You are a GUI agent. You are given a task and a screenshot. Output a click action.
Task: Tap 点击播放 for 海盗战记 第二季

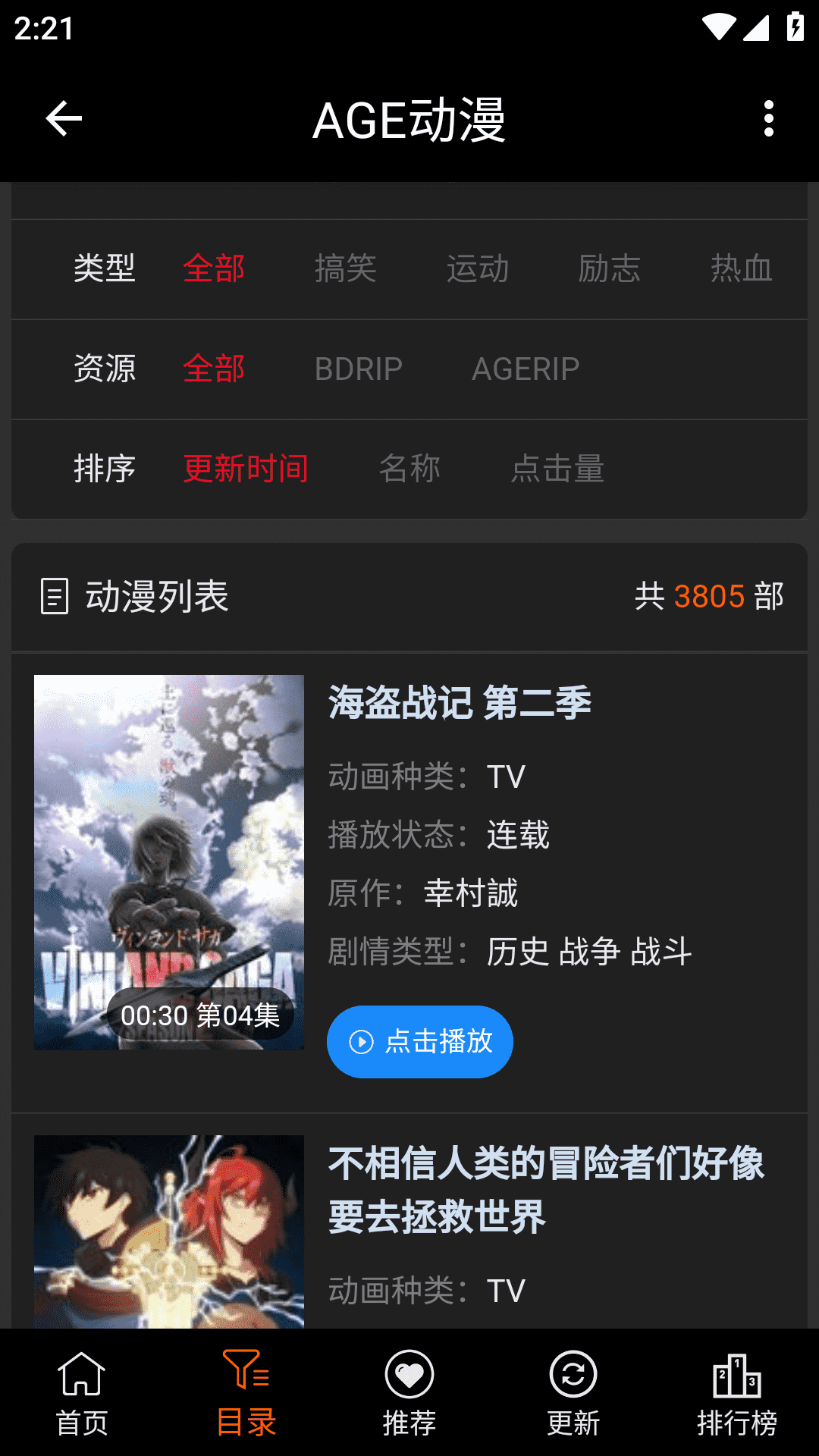pos(420,1042)
